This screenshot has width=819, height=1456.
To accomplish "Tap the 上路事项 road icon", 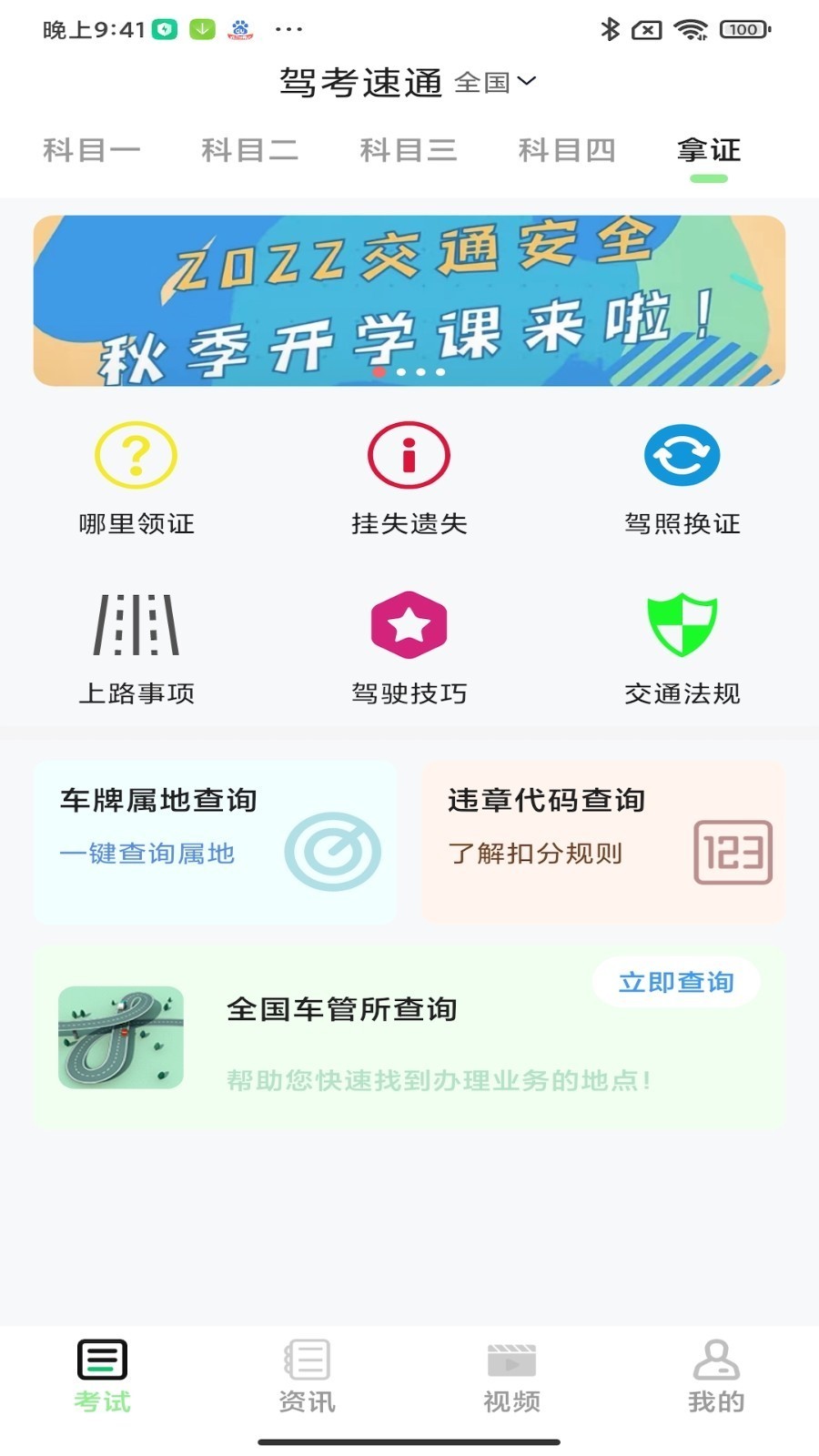I will (136, 623).
